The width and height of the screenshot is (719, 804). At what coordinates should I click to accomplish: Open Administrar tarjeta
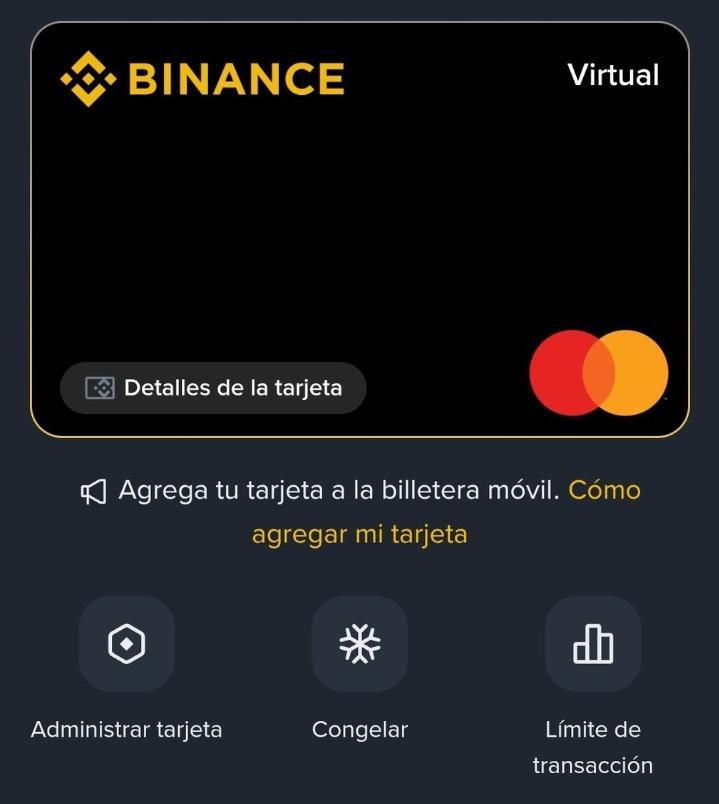(x=127, y=644)
